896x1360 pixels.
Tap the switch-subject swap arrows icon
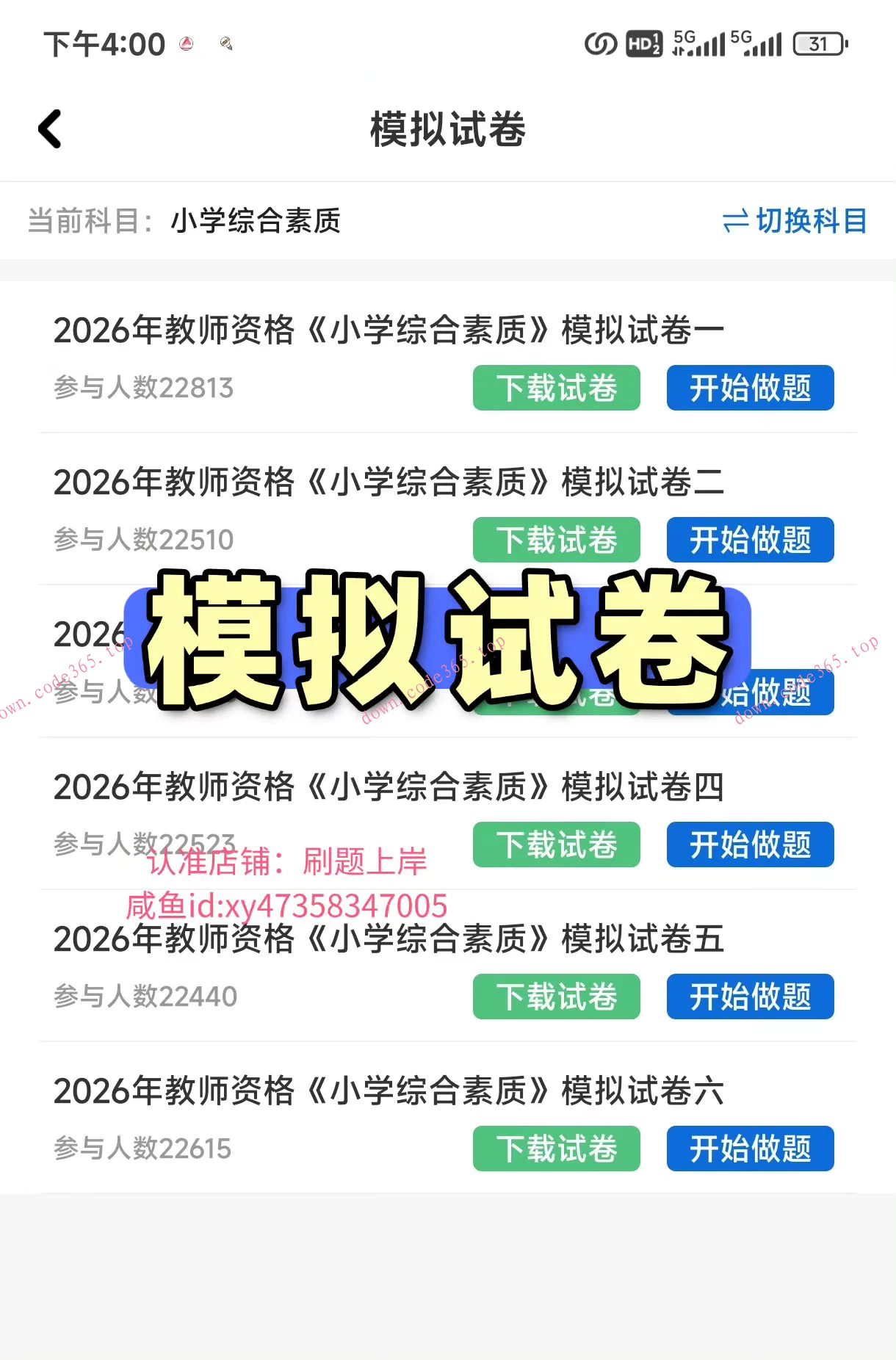tap(740, 221)
